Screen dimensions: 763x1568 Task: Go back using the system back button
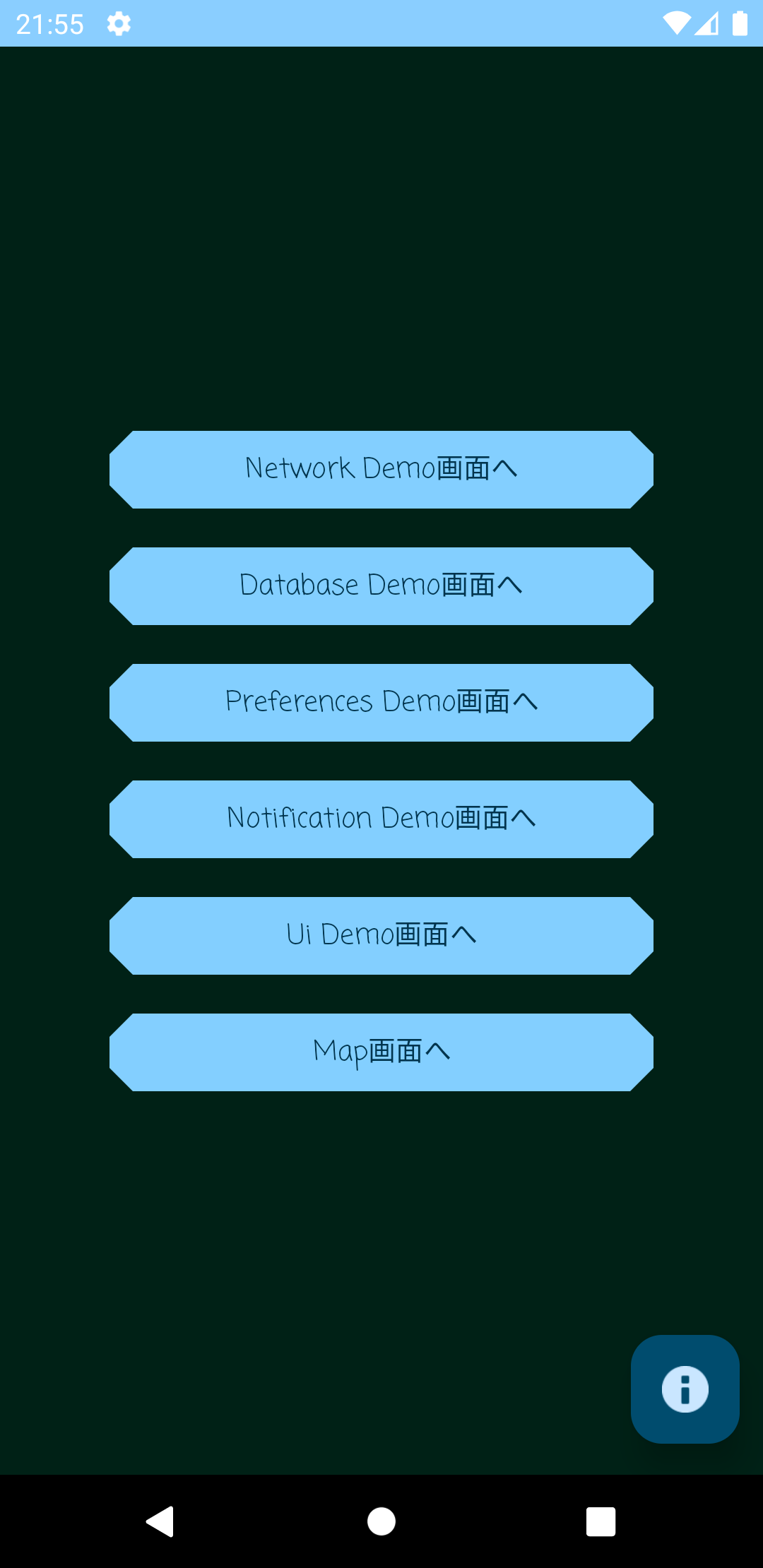tap(160, 1521)
